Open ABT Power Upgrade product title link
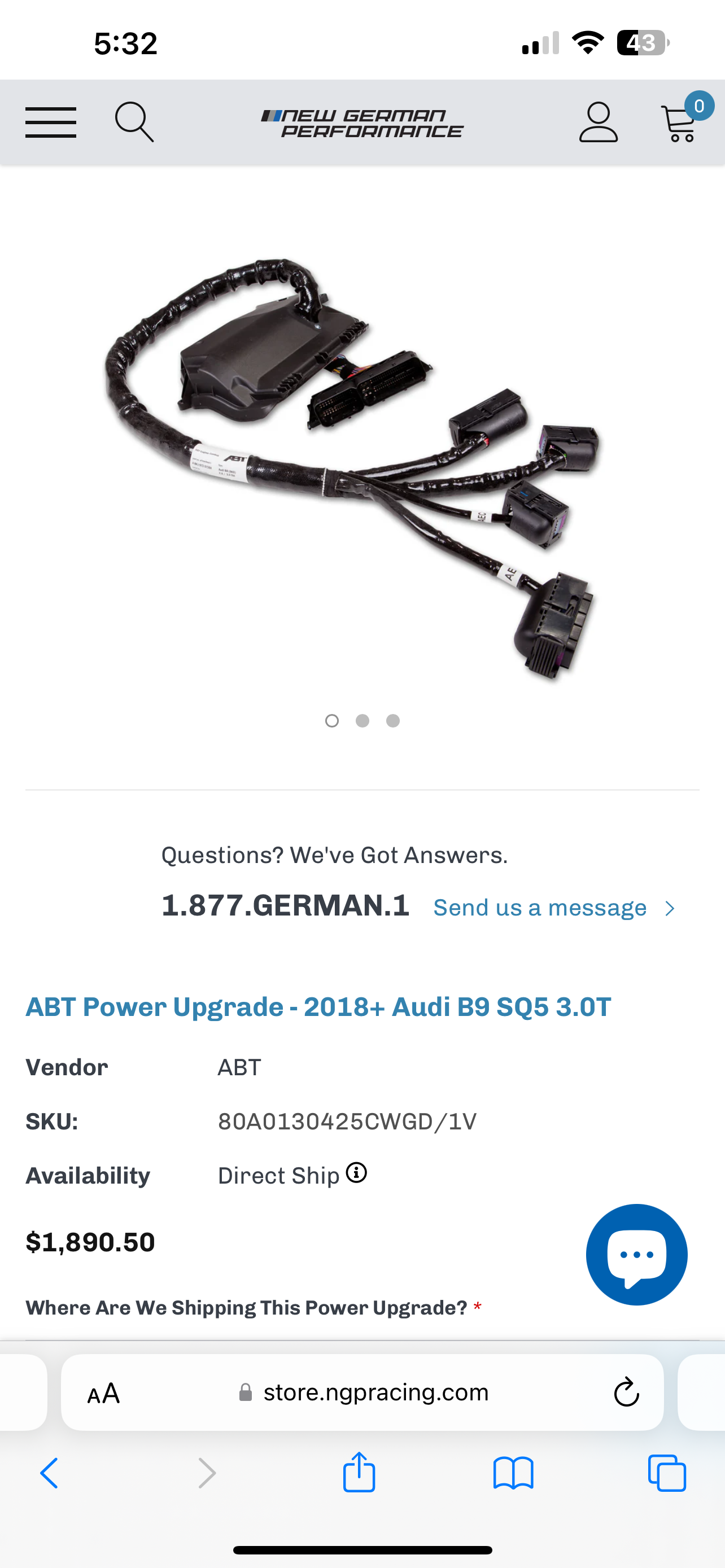 [318, 1007]
